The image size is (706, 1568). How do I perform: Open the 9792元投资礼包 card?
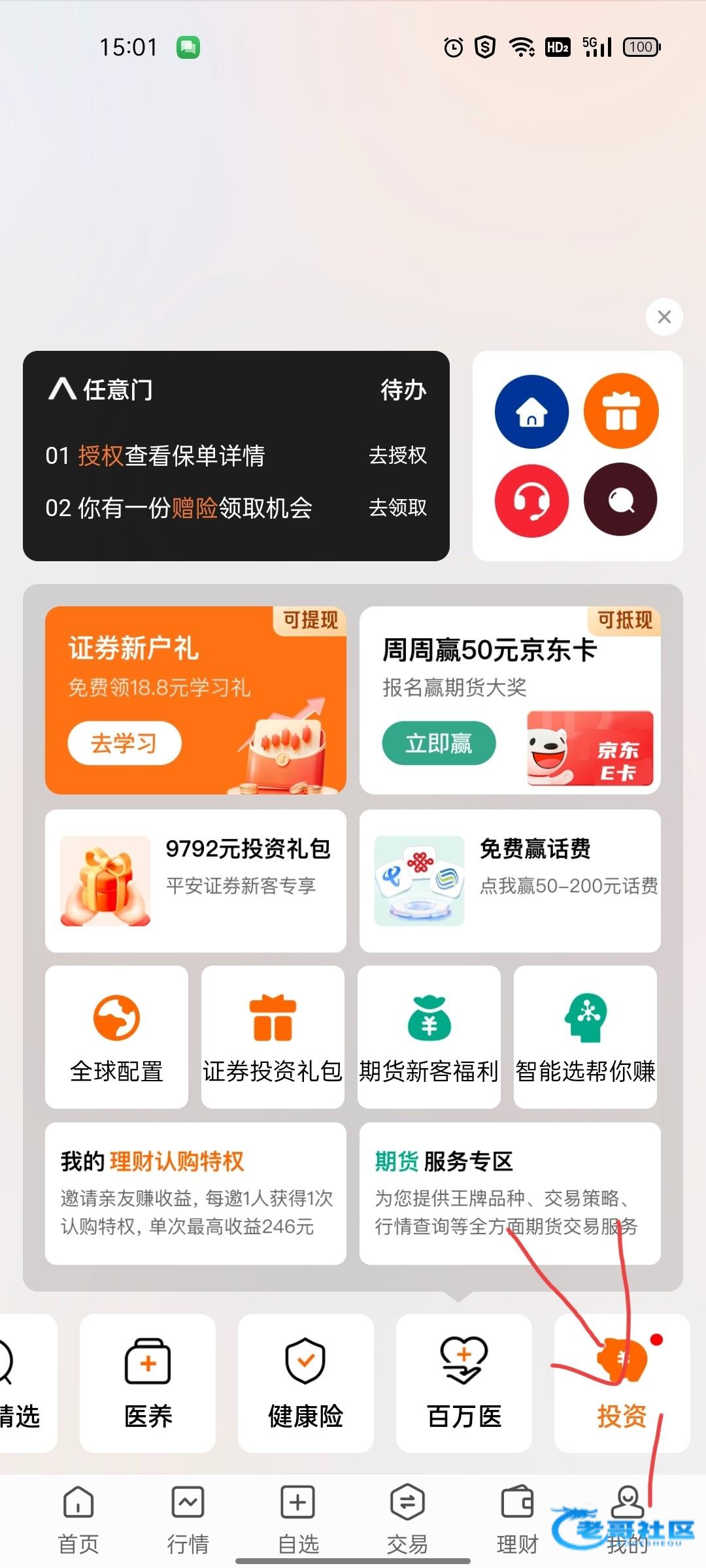pyautogui.click(x=195, y=880)
